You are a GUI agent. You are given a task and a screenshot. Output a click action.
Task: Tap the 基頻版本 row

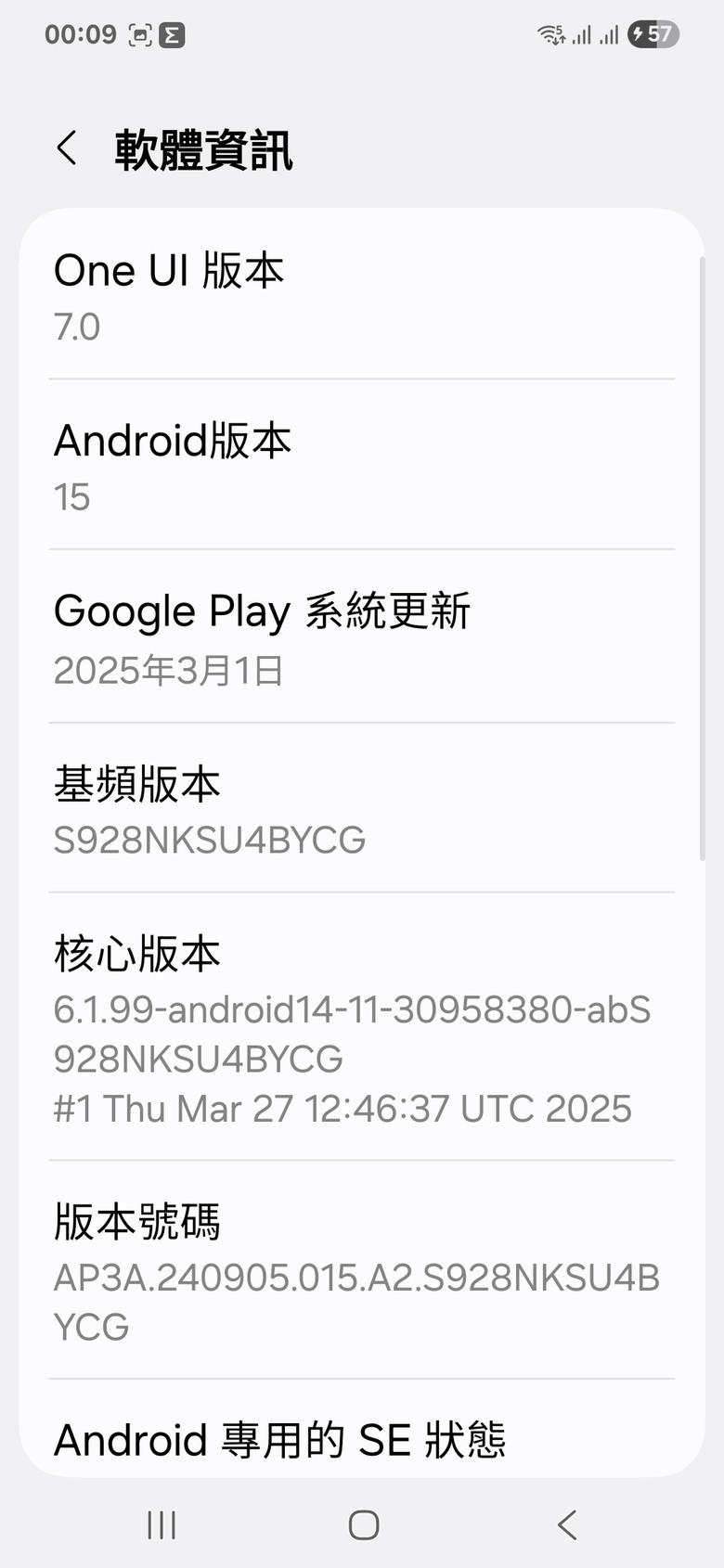[362, 808]
